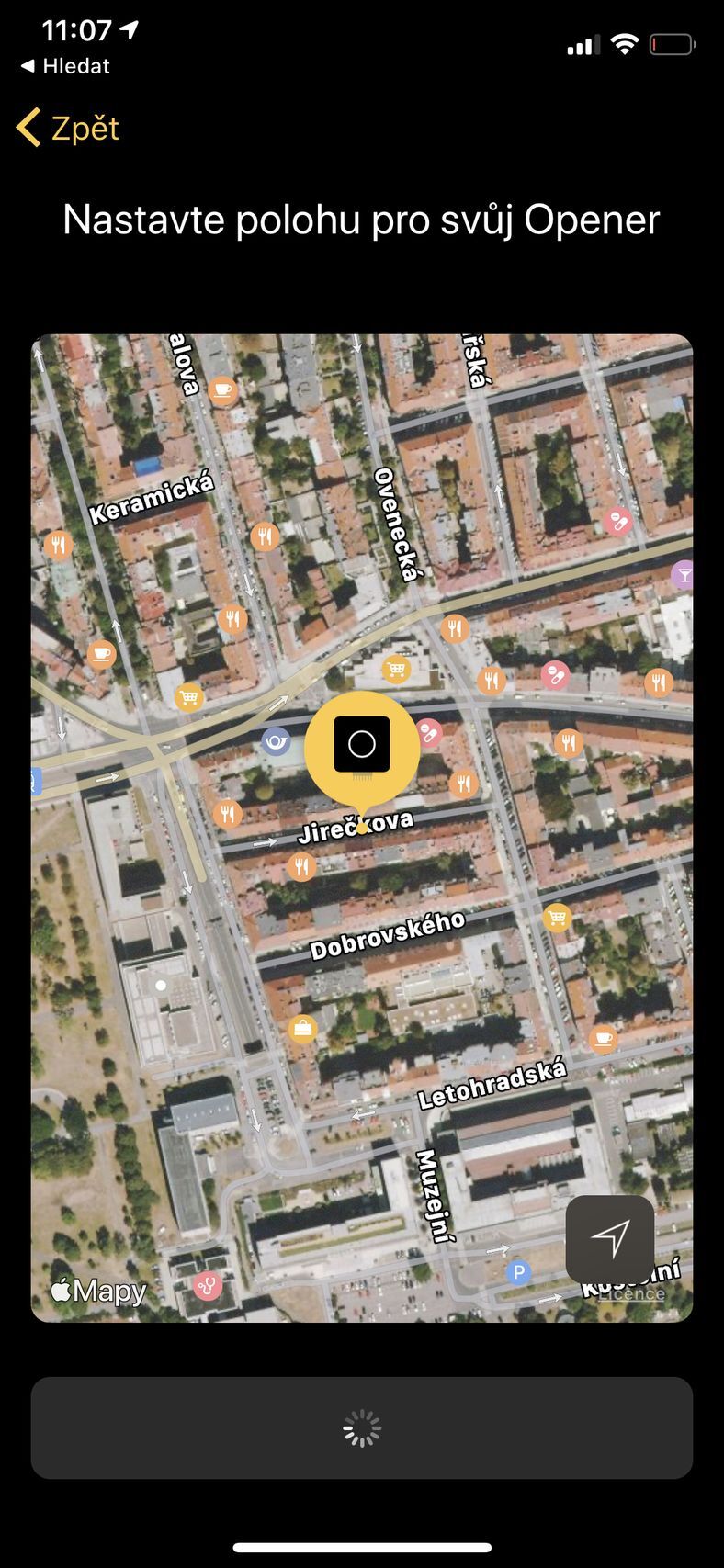Go back with the Zpět button
This screenshot has height=1568, width=724.
69,128
